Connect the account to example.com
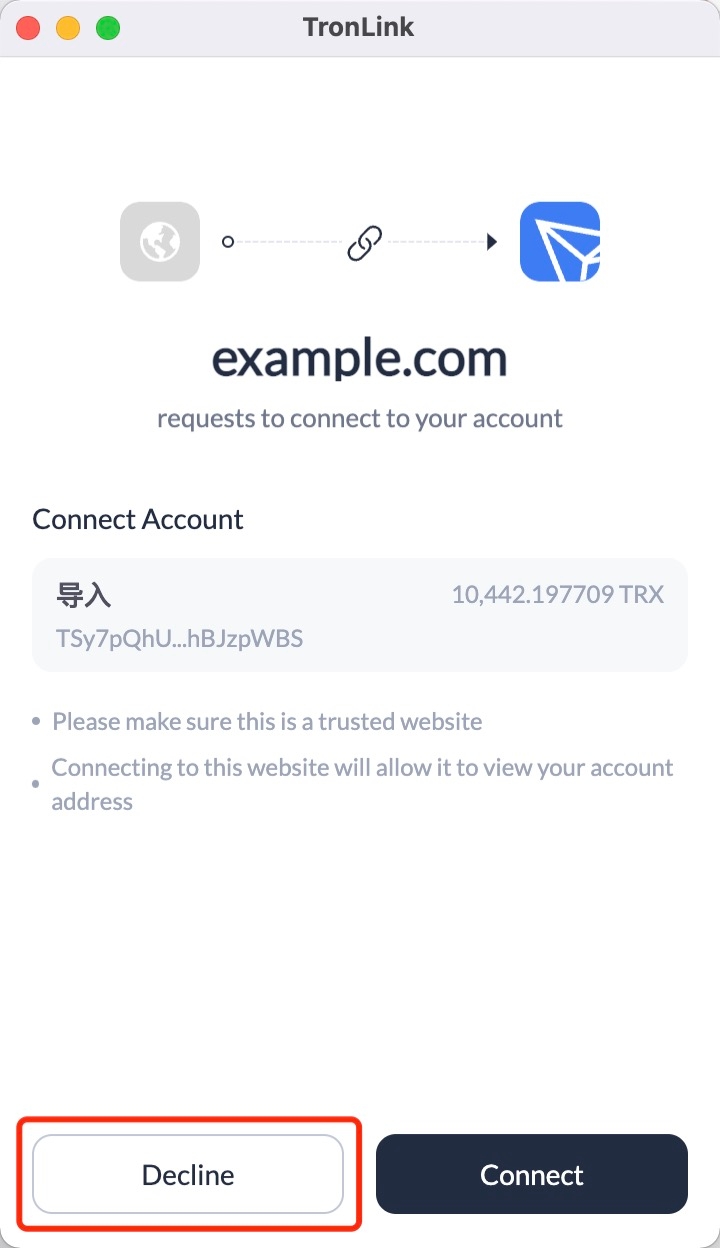Screen dimensions: 720x1248 531,1174
